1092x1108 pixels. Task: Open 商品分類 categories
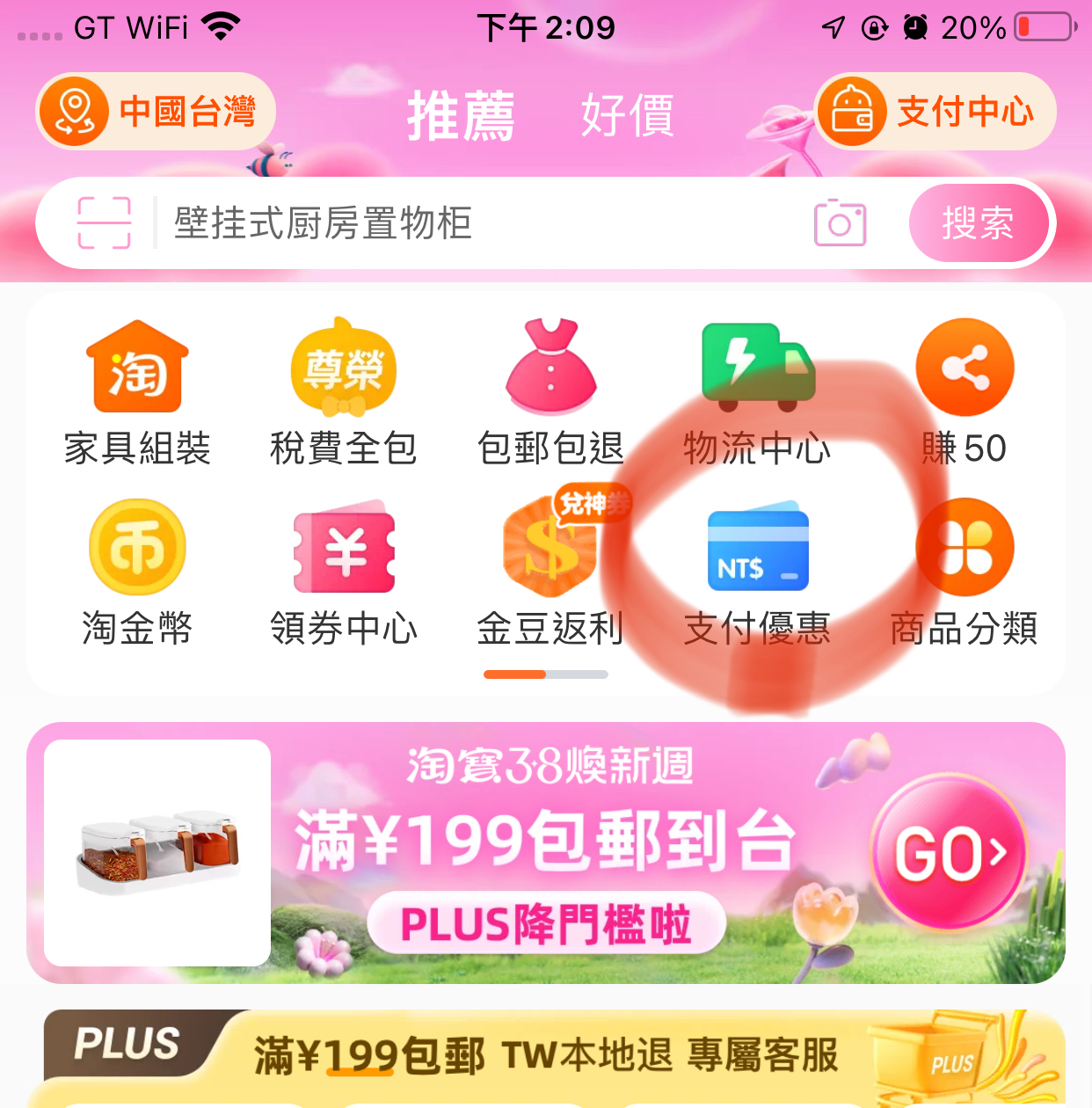[x=965, y=572]
